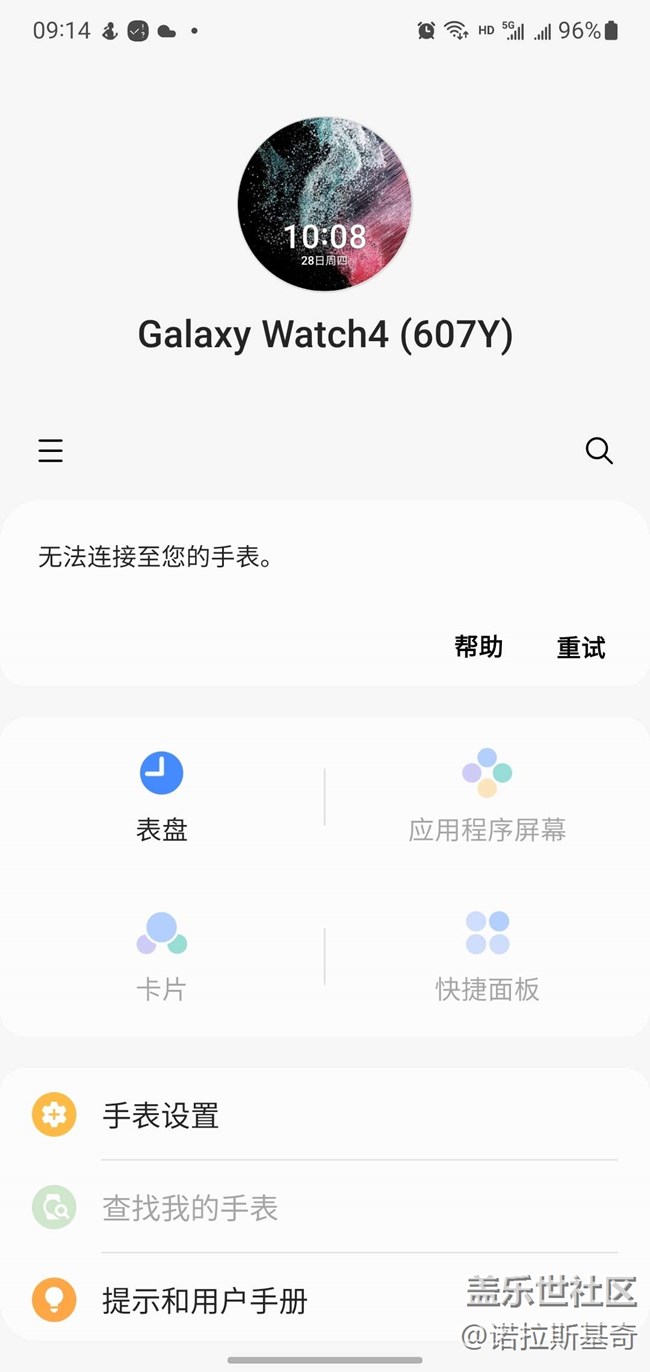The width and height of the screenshot is (650, 1372).
Task: Open 卡片 tiles section
Action: click(162, 957)
